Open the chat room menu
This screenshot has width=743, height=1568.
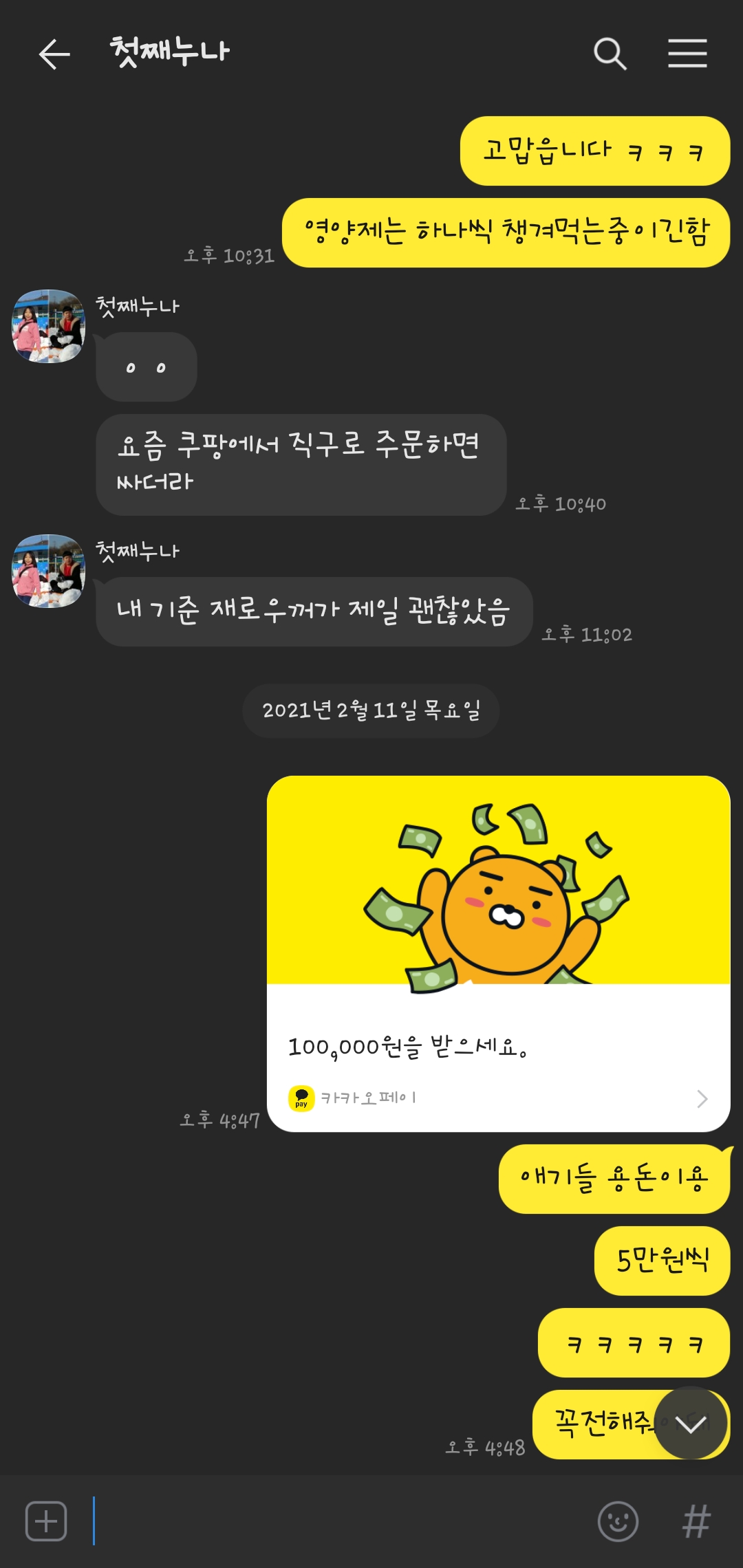tap(687, 54)
